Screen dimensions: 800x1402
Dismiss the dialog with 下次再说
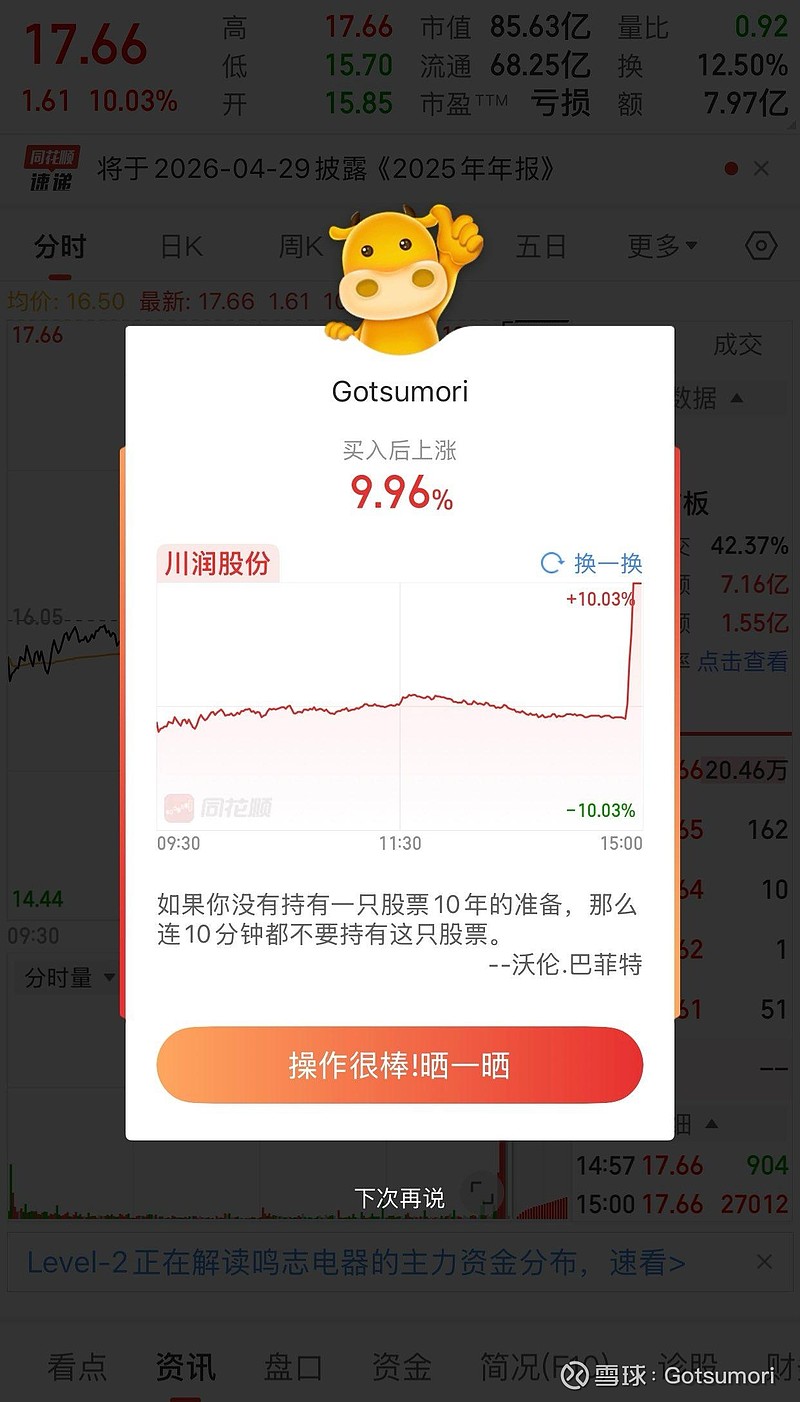(399, 1197)
